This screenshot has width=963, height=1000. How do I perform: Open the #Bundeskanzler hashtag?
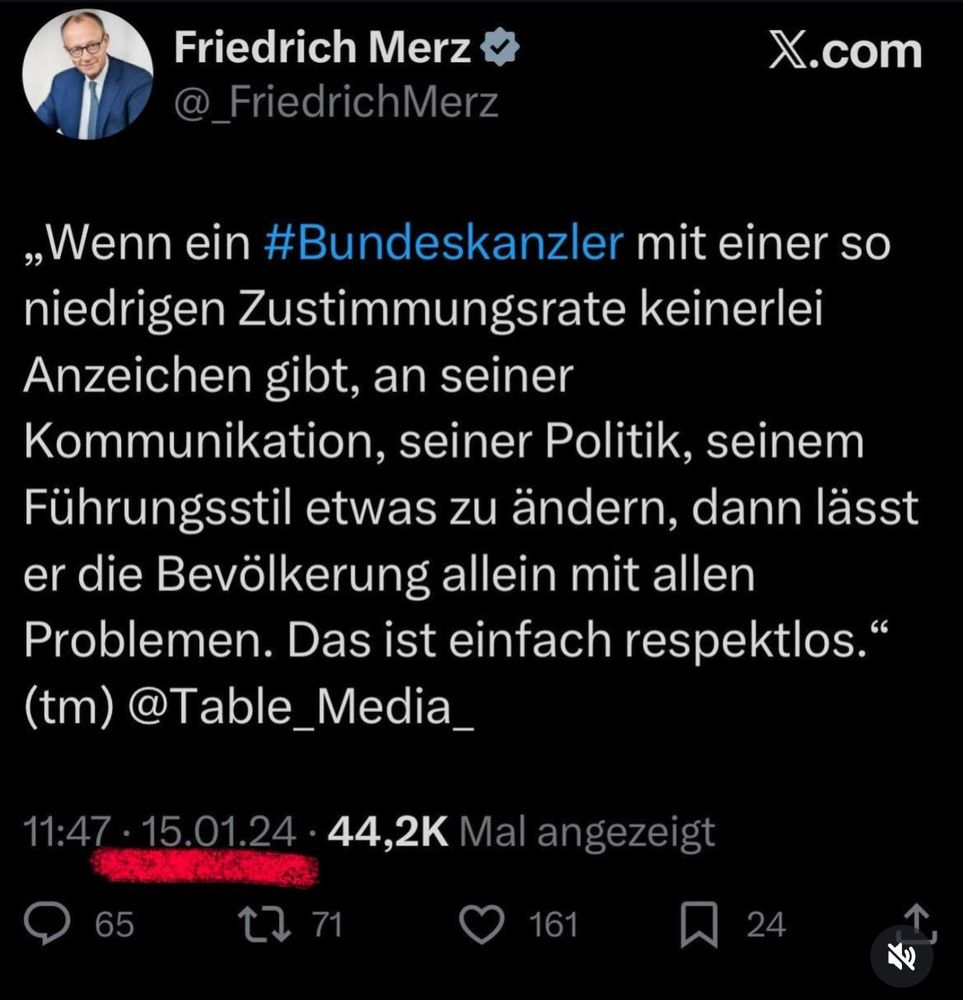coord(443,241)
